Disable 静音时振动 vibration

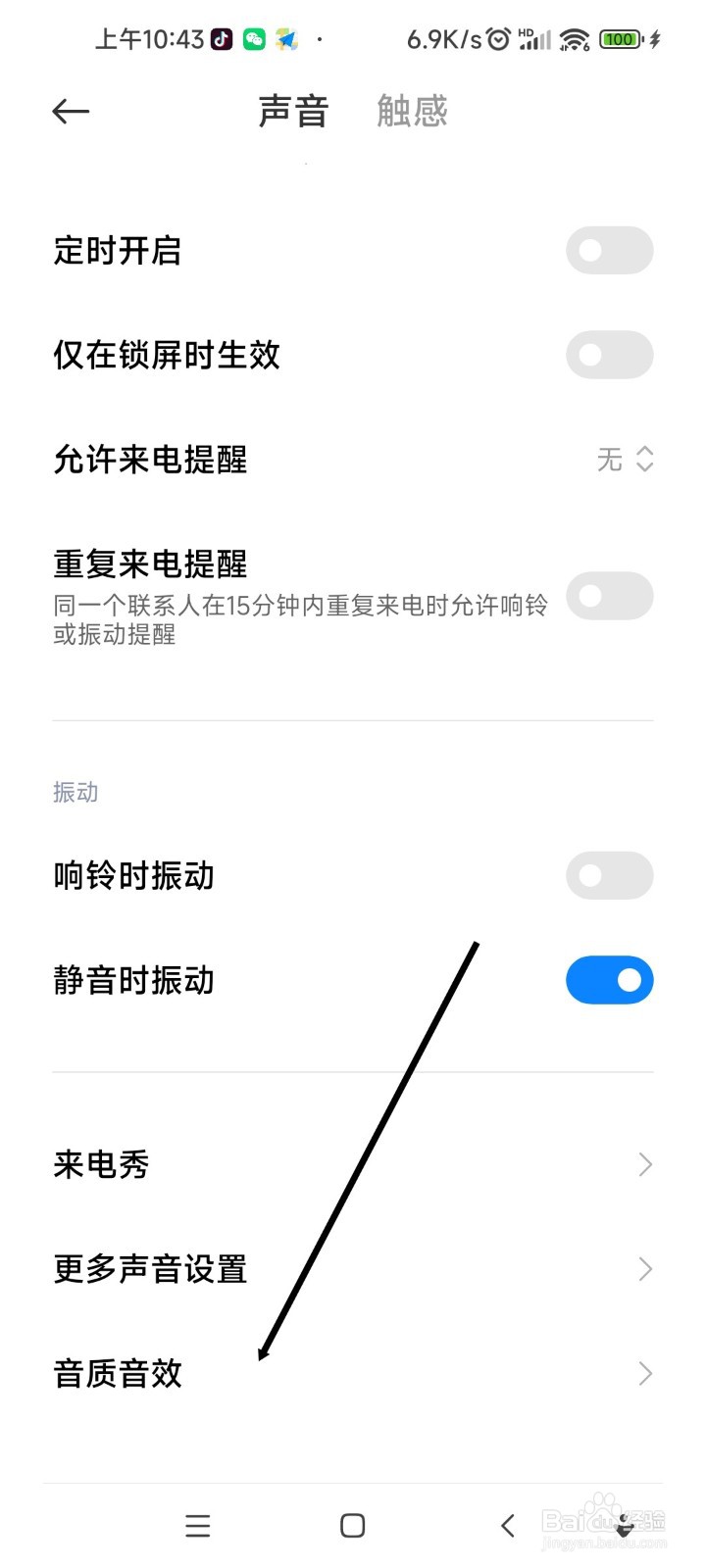point(609,980)
